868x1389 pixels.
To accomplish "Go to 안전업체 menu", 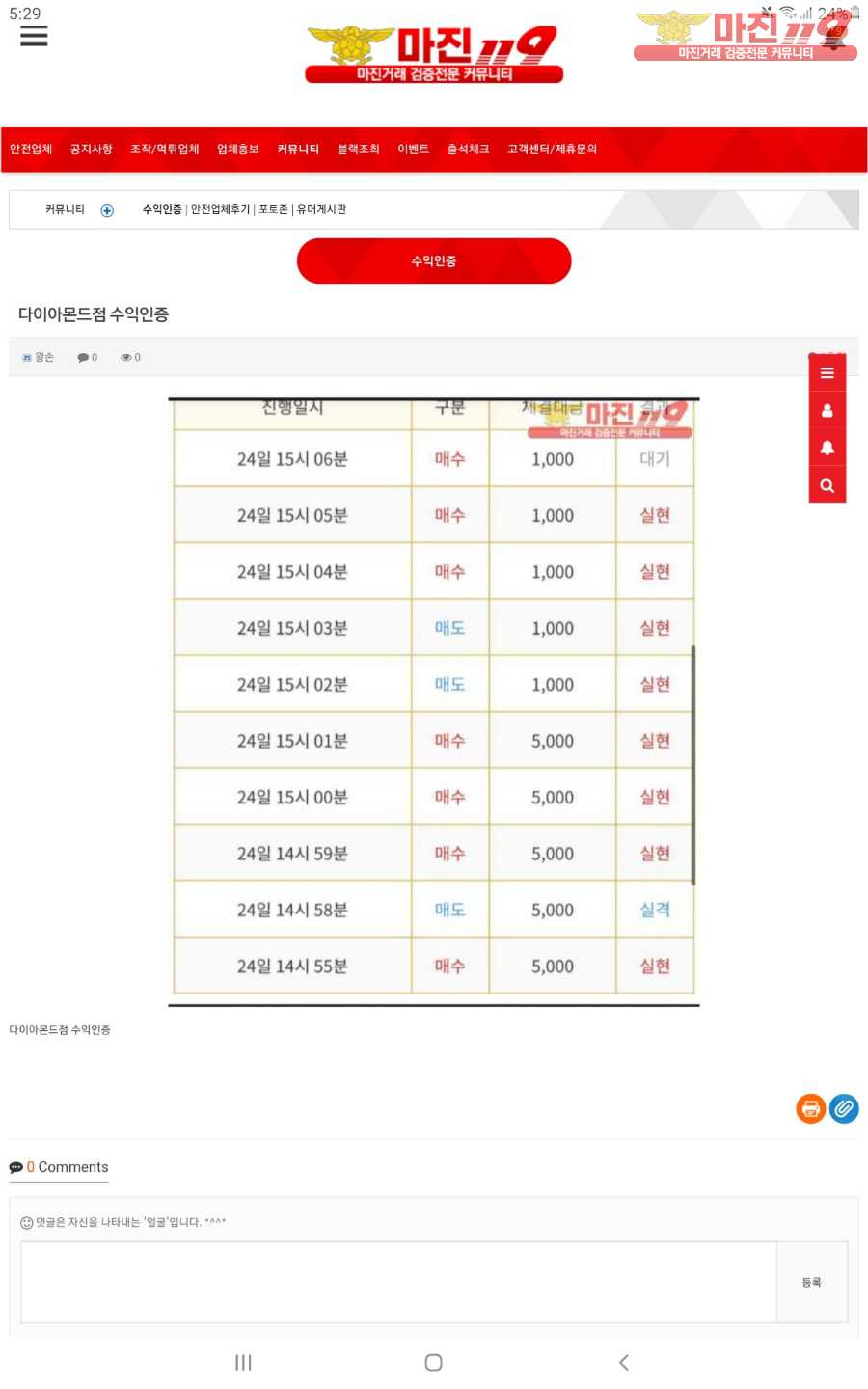I will point(31,150).
